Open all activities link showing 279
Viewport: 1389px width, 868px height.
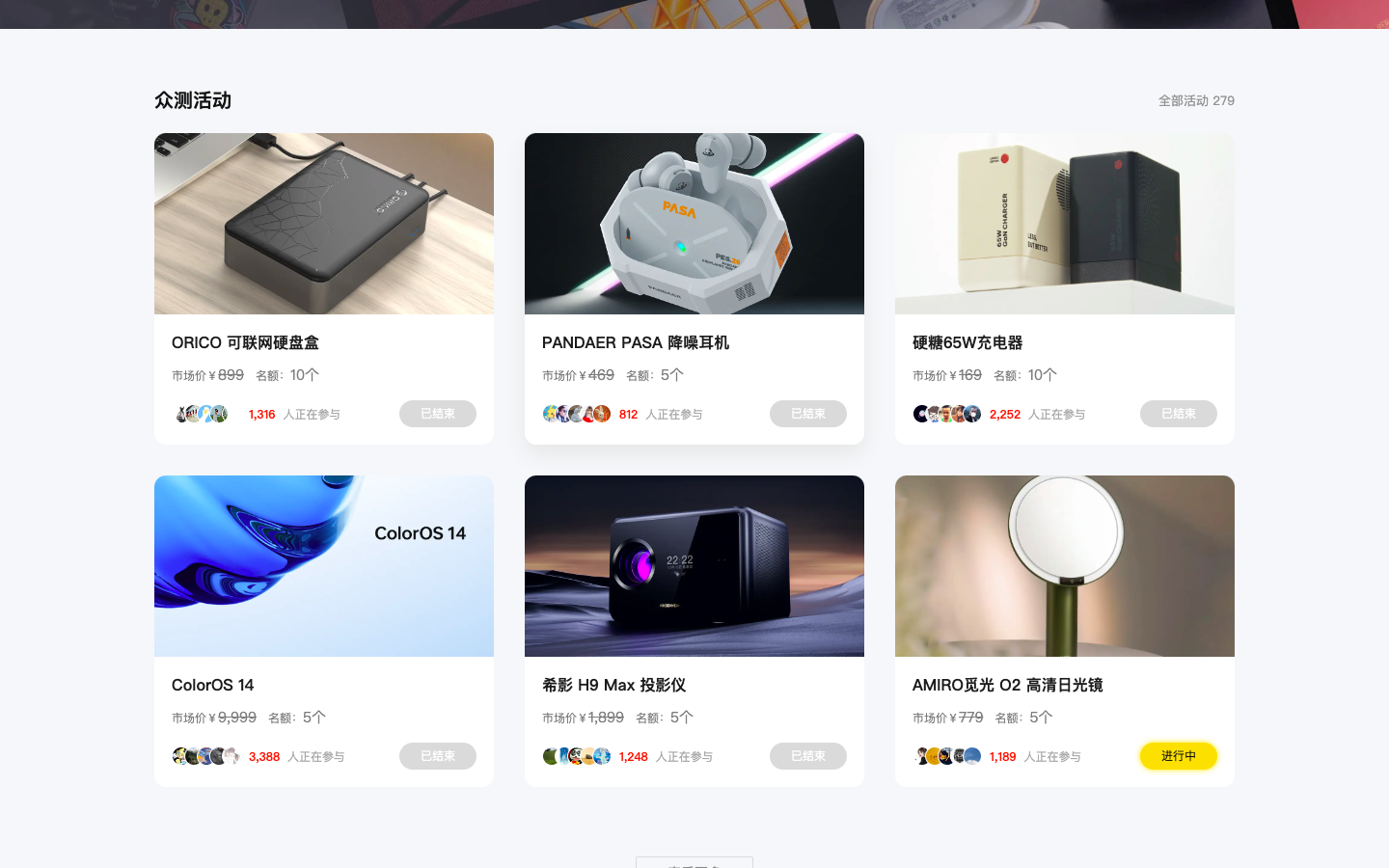coord(1195,100)
